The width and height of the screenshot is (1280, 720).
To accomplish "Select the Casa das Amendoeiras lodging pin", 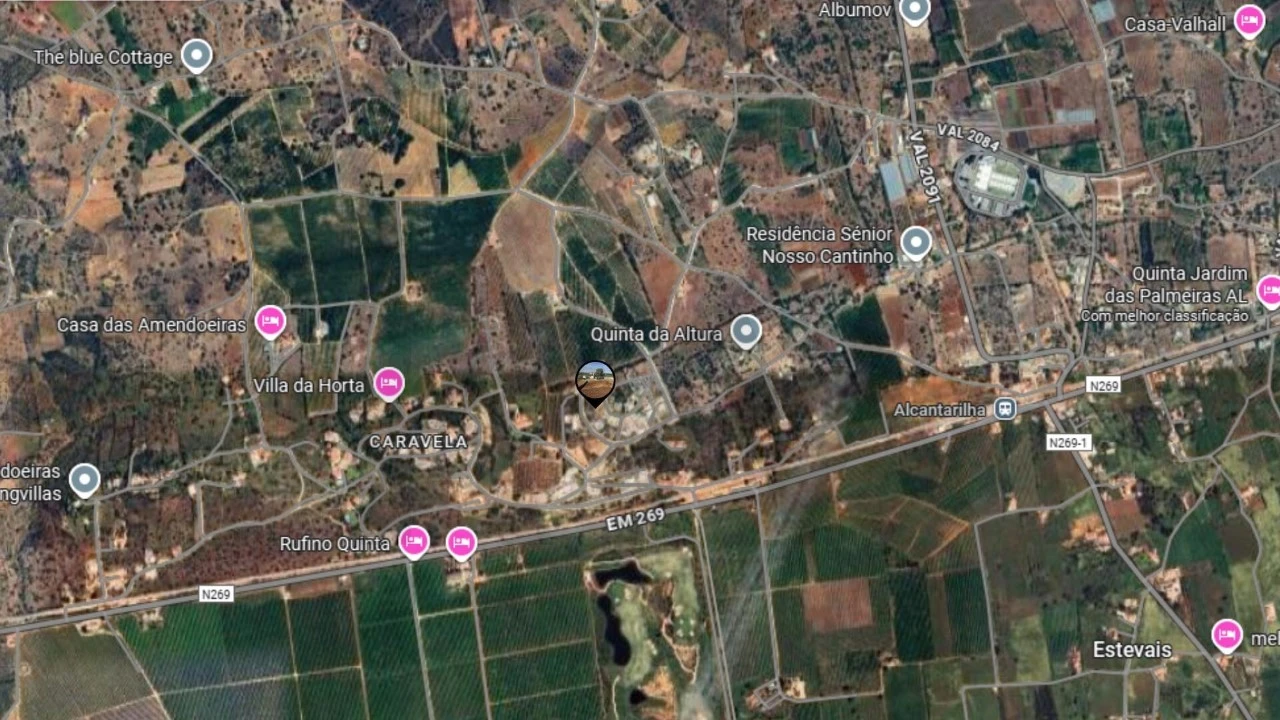I will pyautogui.click(x=269, y=321).
